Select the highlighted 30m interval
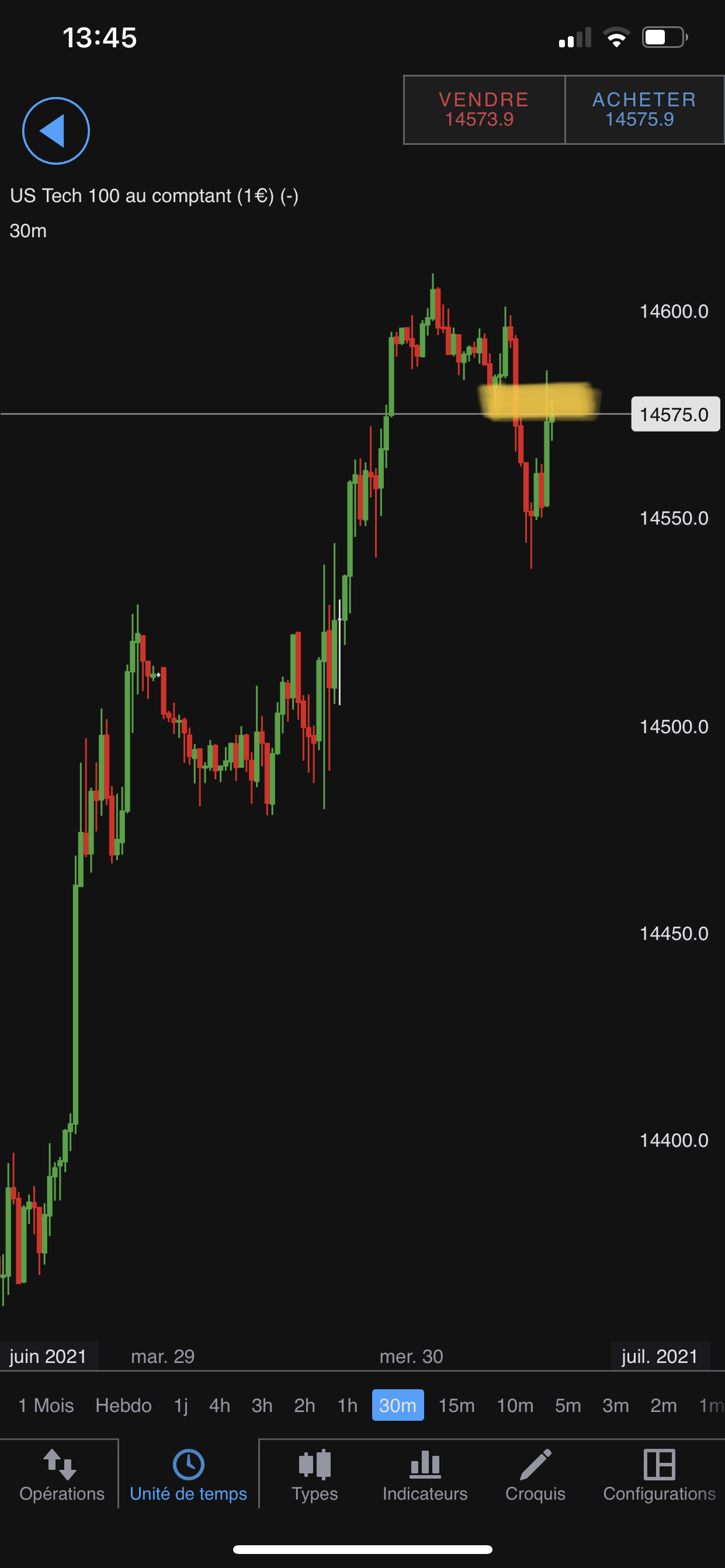Viewport: 725px width, 1568px height. tap(397, 1405)
